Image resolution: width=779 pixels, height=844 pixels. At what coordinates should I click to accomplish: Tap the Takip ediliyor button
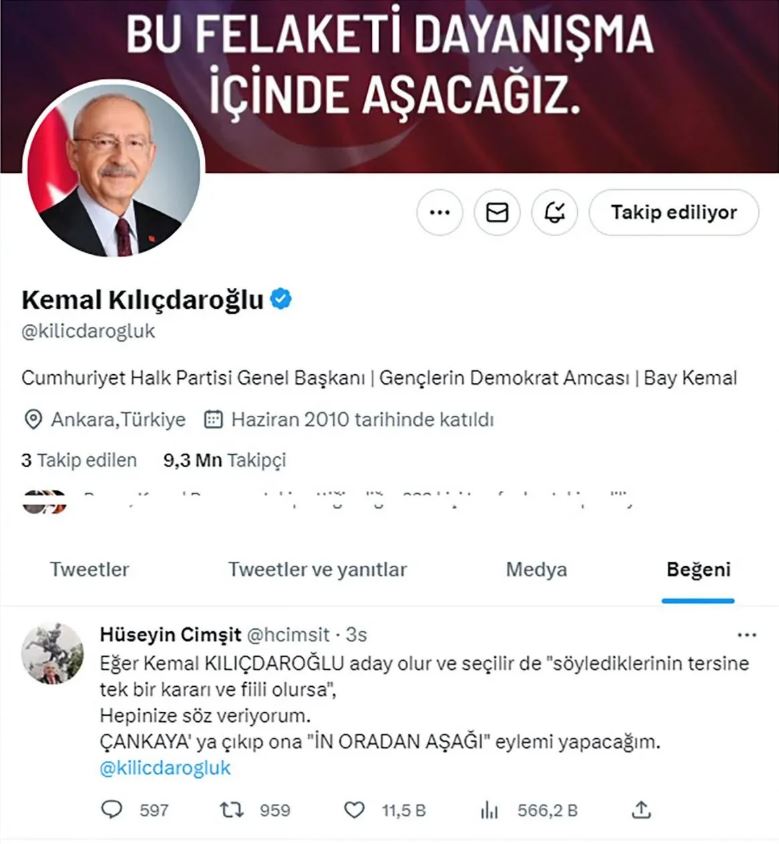[x=673, y=212]
